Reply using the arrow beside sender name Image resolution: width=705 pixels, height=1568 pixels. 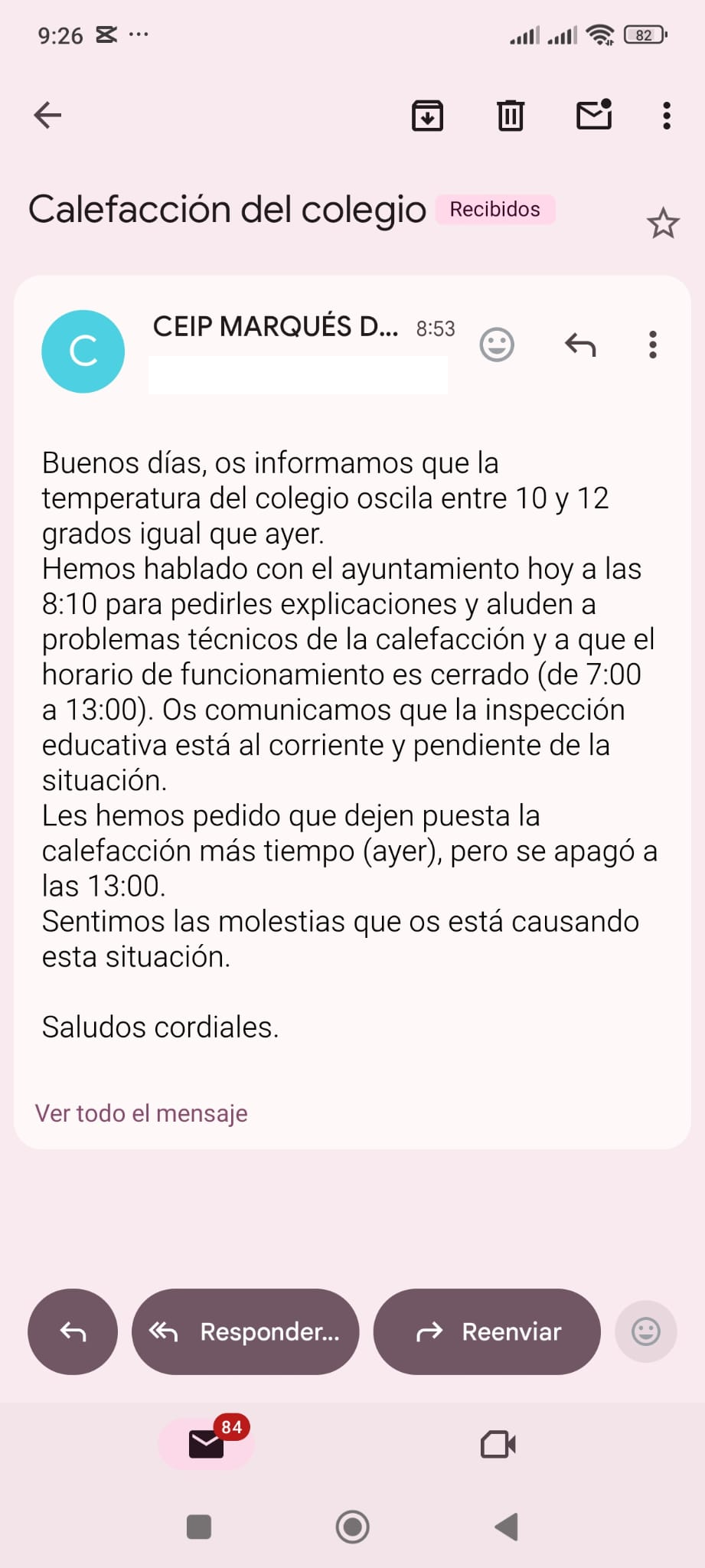coord(580,345)
